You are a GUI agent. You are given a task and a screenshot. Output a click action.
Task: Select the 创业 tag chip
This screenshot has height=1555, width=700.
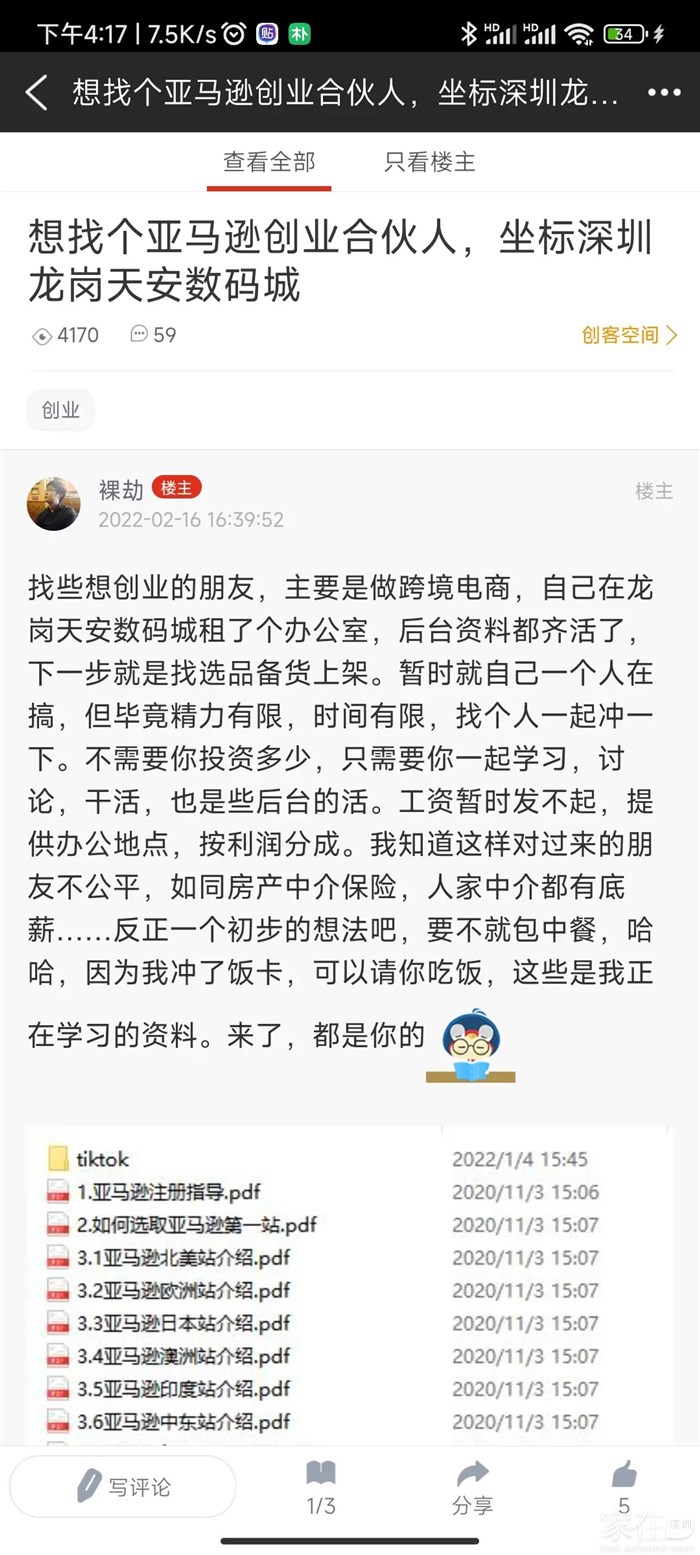pos(61,410)
